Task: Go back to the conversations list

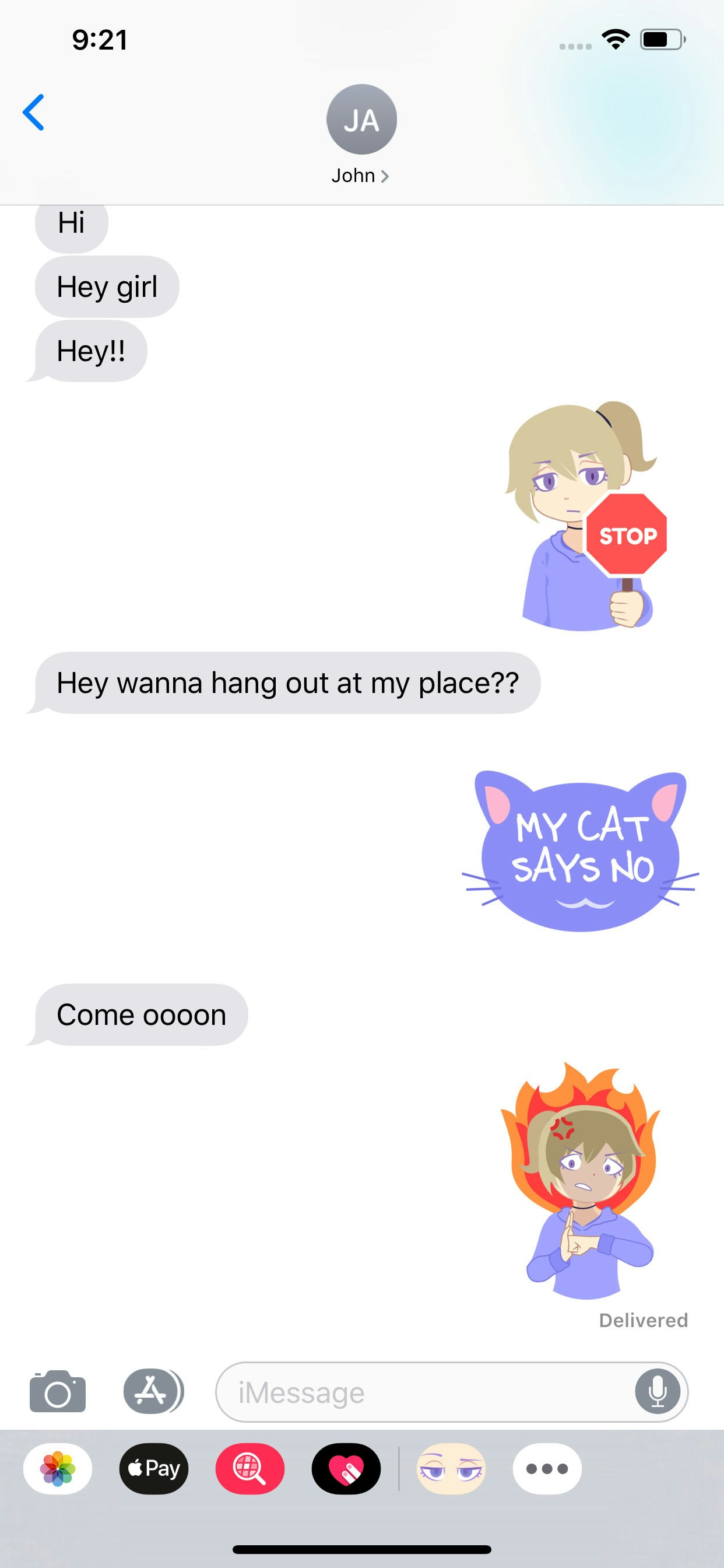Action: pos(33,112)
